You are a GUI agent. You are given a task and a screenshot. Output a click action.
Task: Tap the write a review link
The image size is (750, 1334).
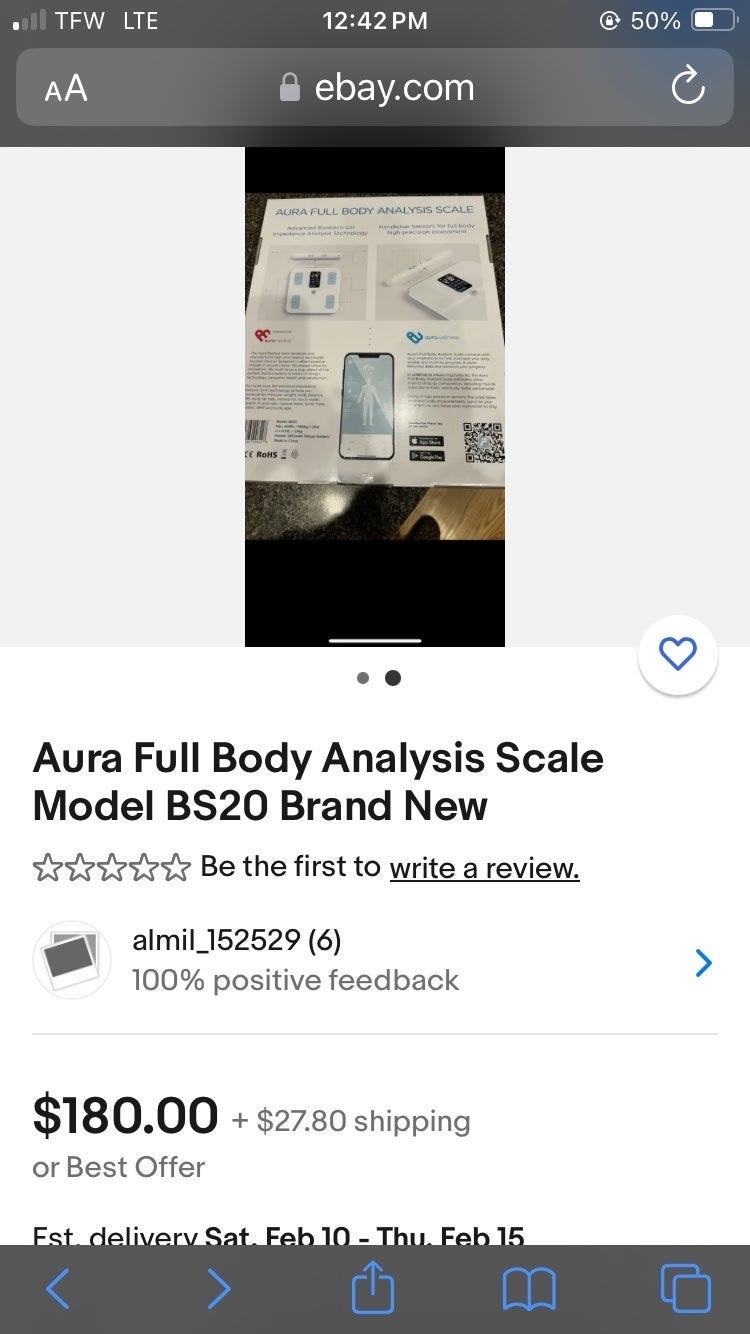point(484,867)
